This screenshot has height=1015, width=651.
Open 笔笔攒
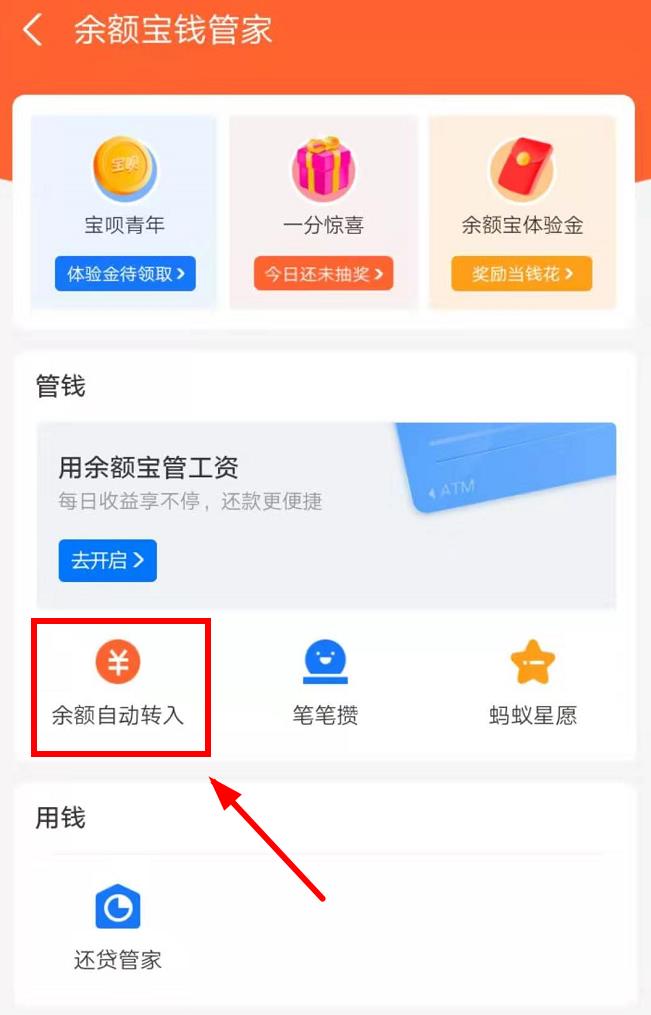click(325, 685)
